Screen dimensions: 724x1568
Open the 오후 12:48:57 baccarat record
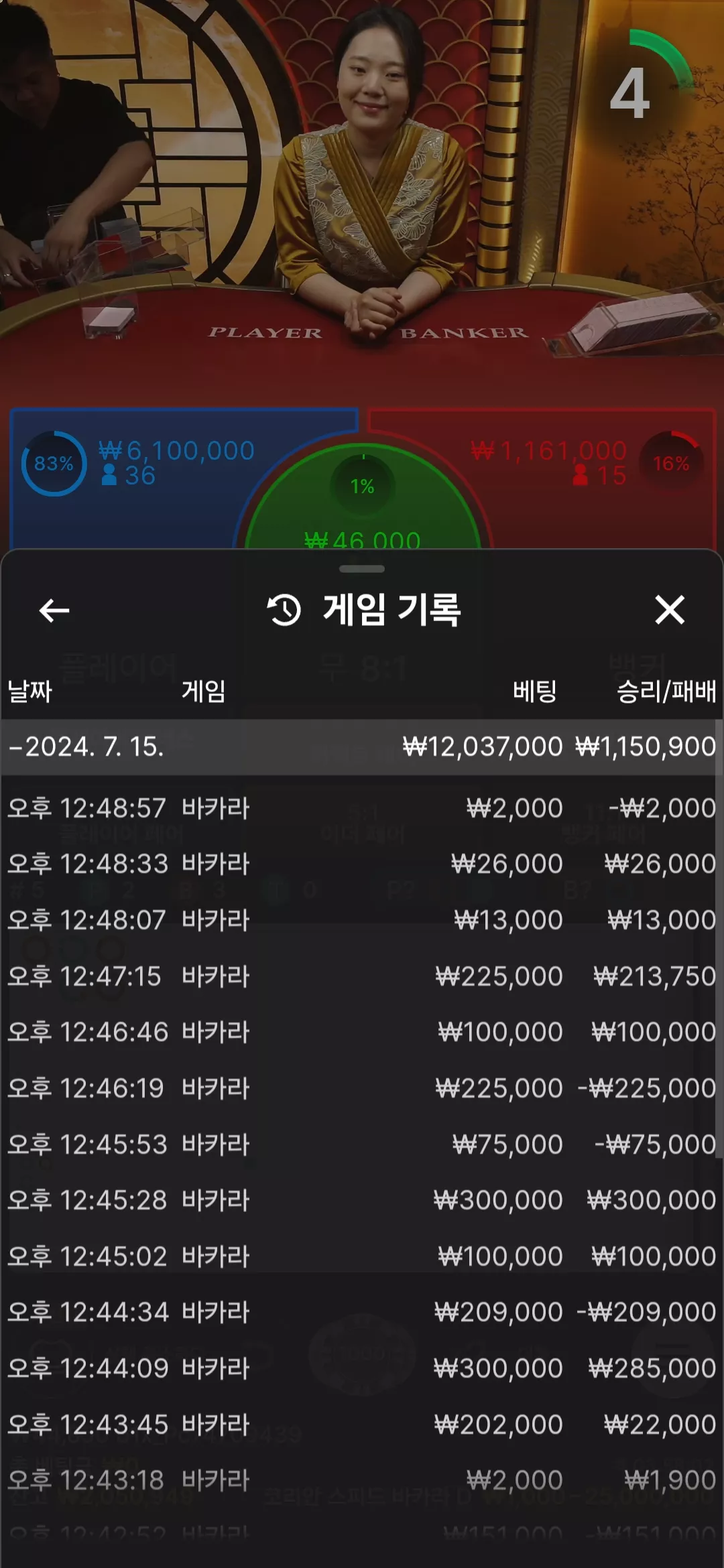(x=362, y=808)
